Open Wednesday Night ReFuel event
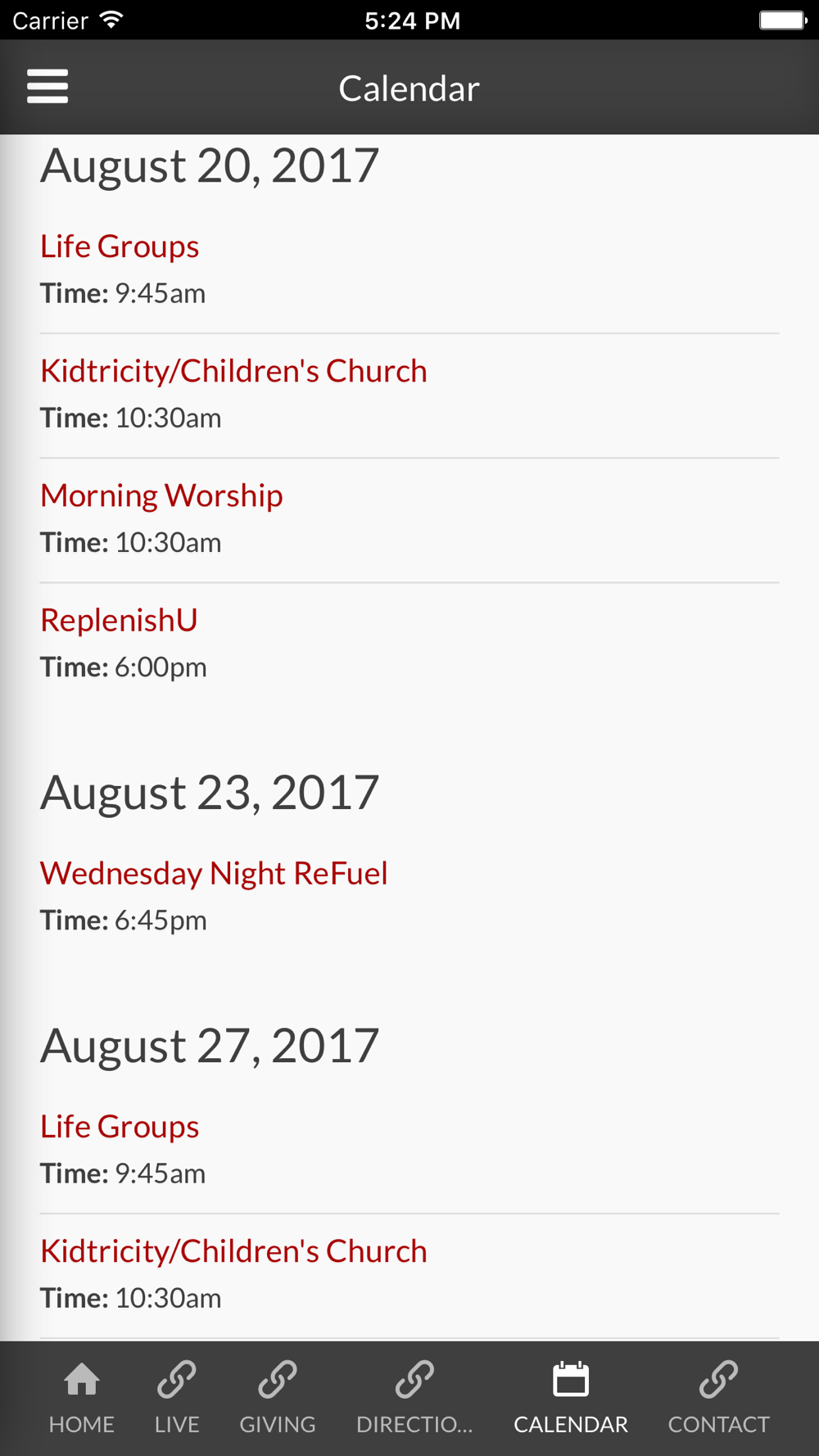This screenshot has width=819, height=1456. click(214, 873)
